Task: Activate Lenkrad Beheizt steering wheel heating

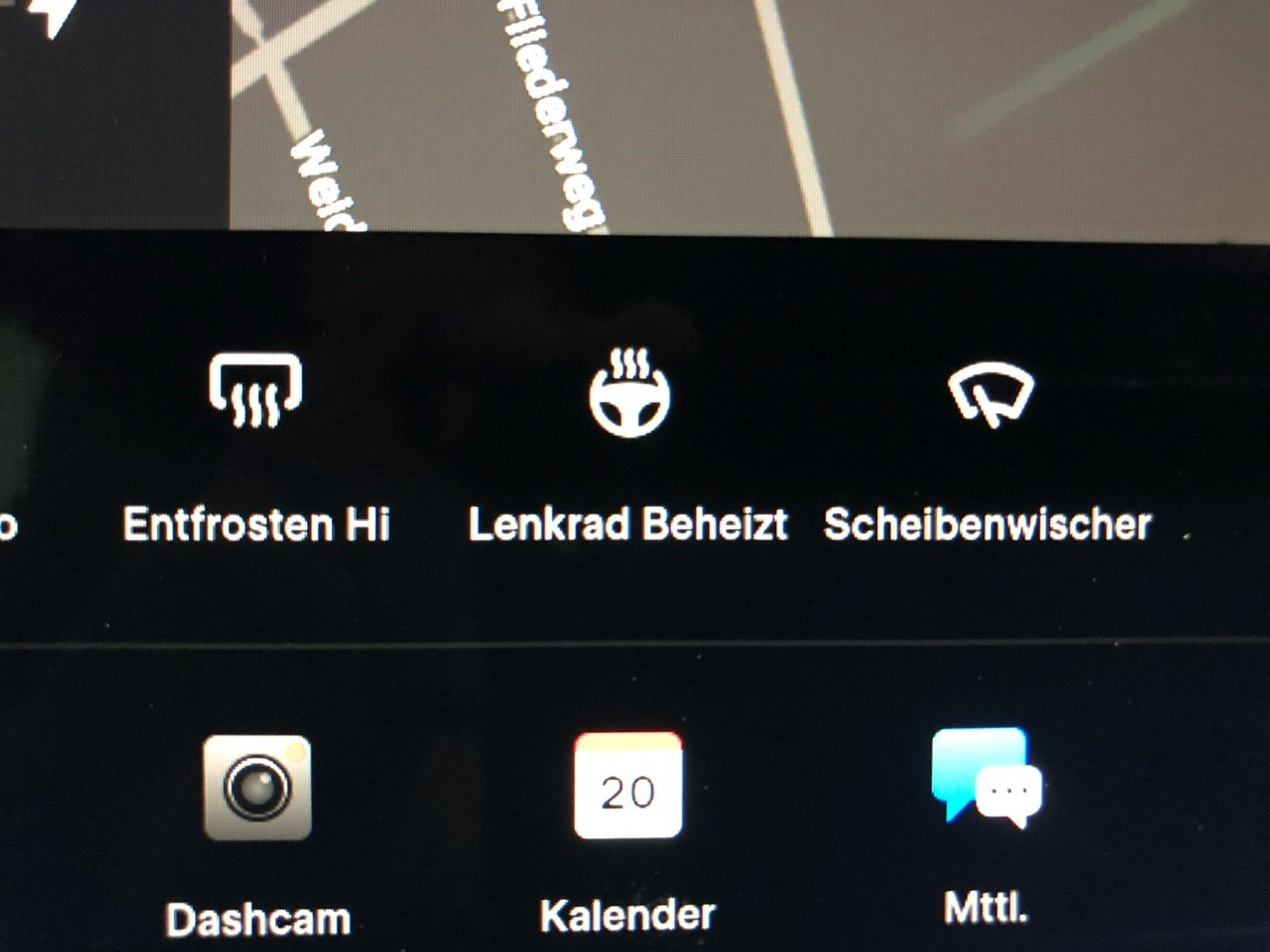Action: tap(629, 393)
